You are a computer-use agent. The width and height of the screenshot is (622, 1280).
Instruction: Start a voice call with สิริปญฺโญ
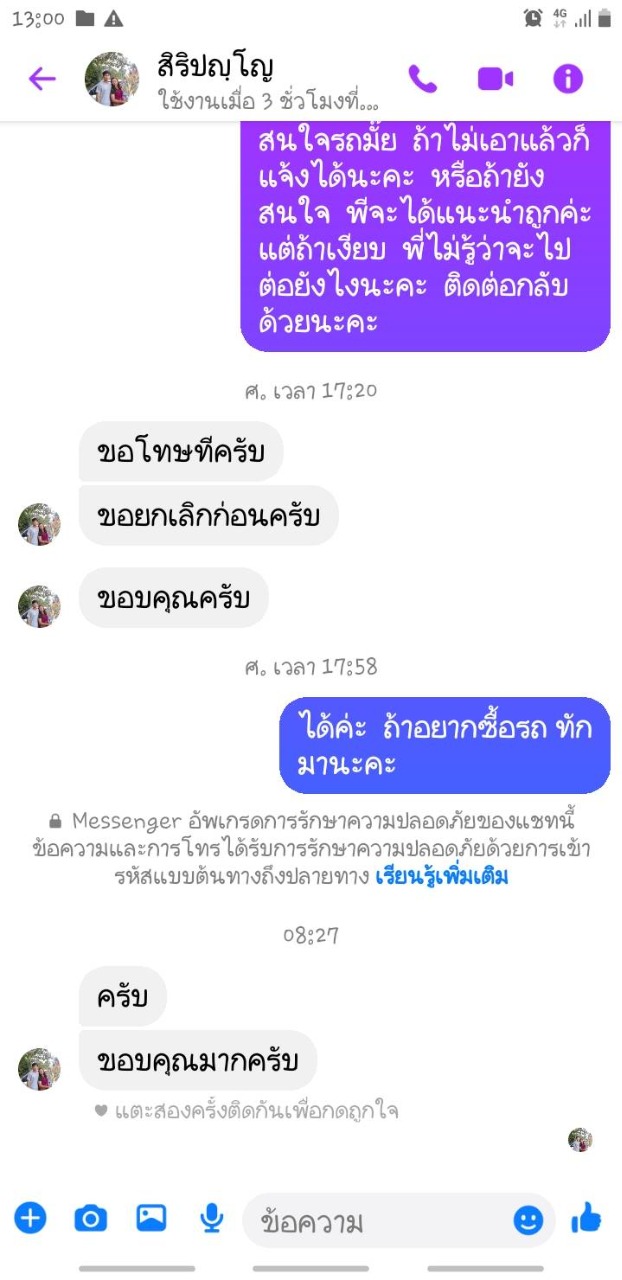(x=423, y=79)
